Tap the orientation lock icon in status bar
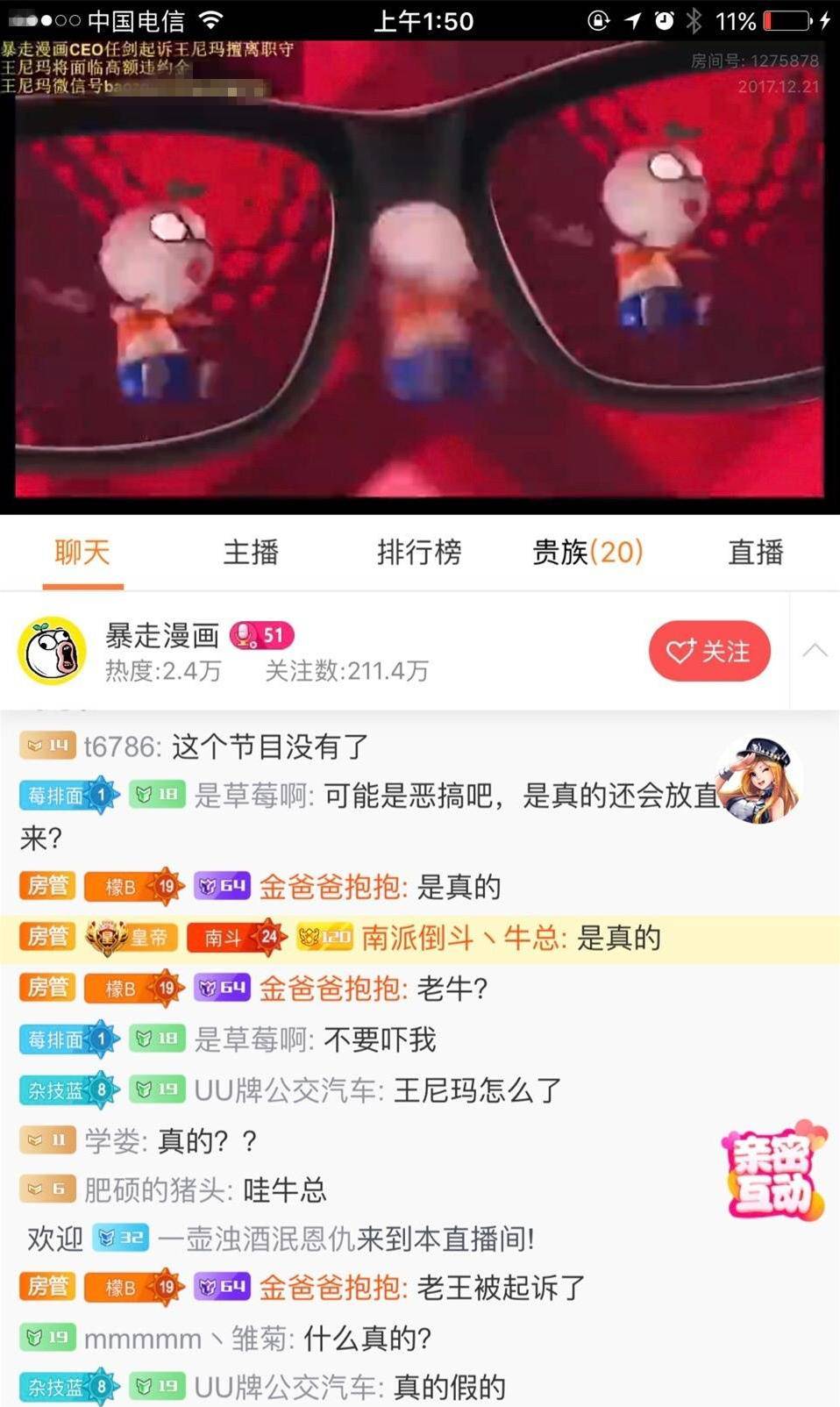This screenshot has width=840, height=1407. tap(600, 19)
